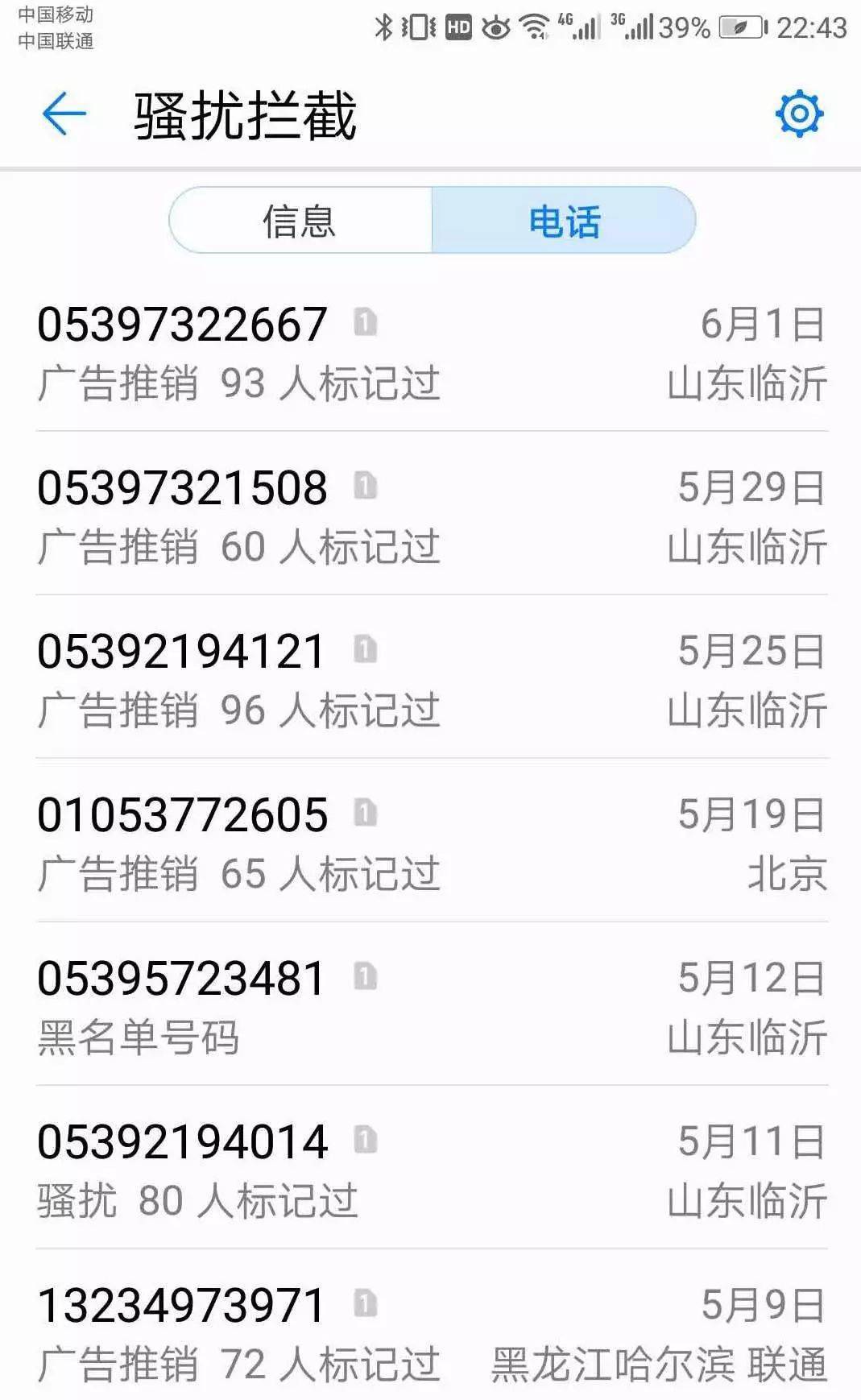Open the settings gear
The width and height of the screenshot is (861, 1400).
tap(799, 114)
